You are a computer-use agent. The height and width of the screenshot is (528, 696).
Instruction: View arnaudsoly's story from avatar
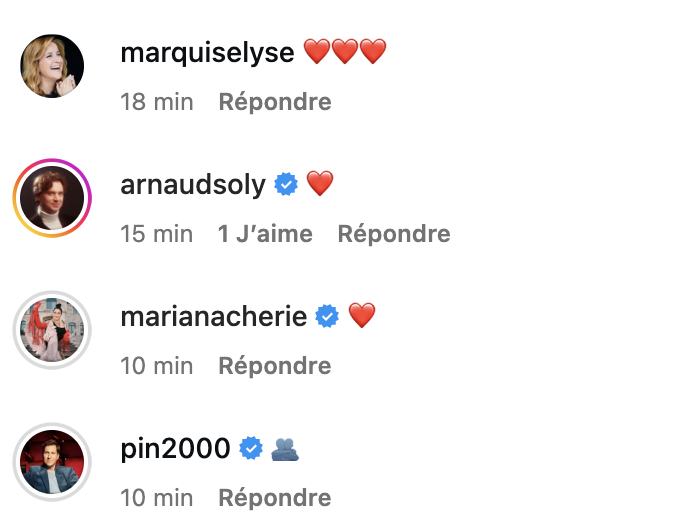pyautogui.click(x=52, y=198)
